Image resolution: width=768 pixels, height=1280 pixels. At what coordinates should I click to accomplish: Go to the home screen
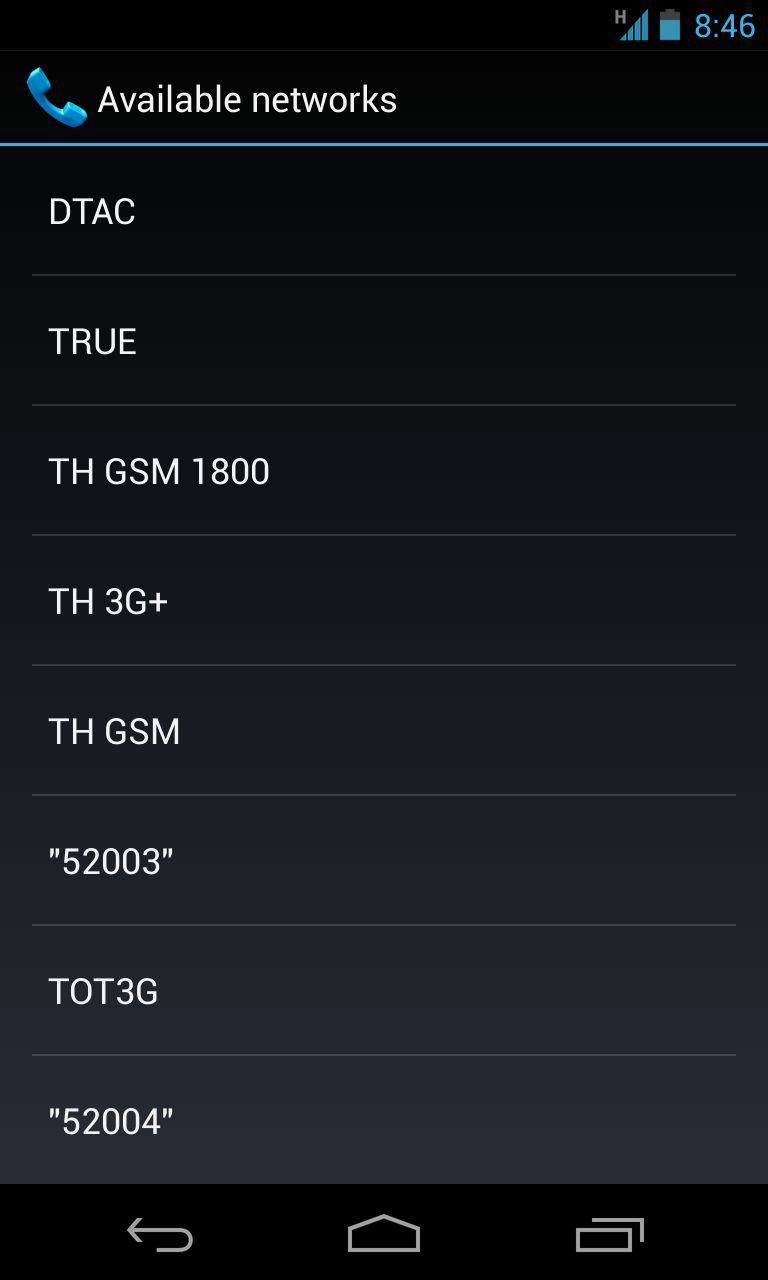point(384,1234)
